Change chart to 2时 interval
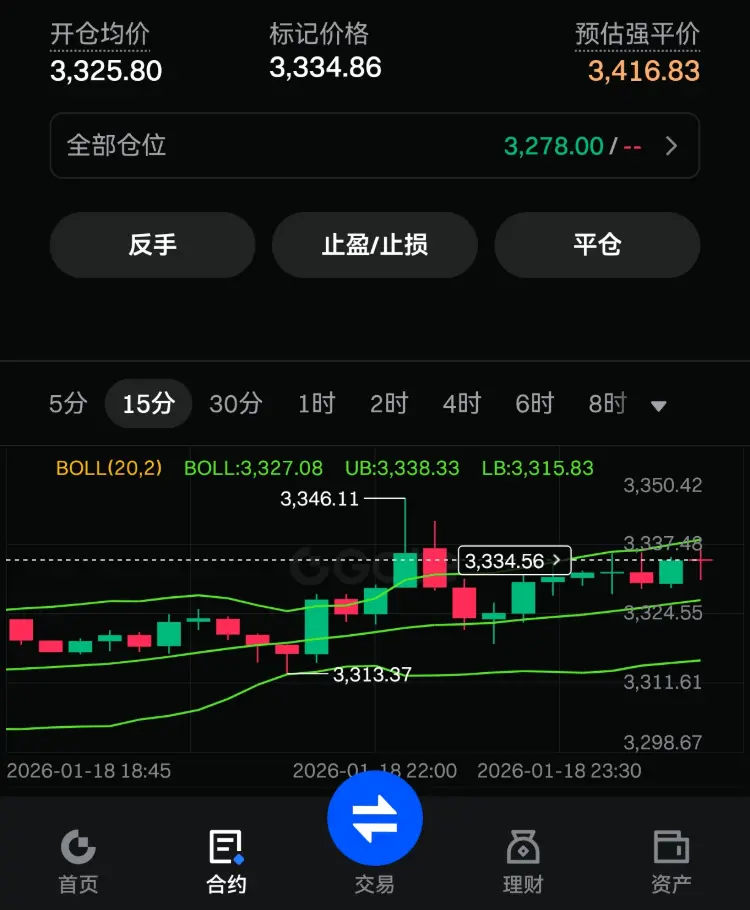Screen dimensions: 750x910 (x=389, y=404)
